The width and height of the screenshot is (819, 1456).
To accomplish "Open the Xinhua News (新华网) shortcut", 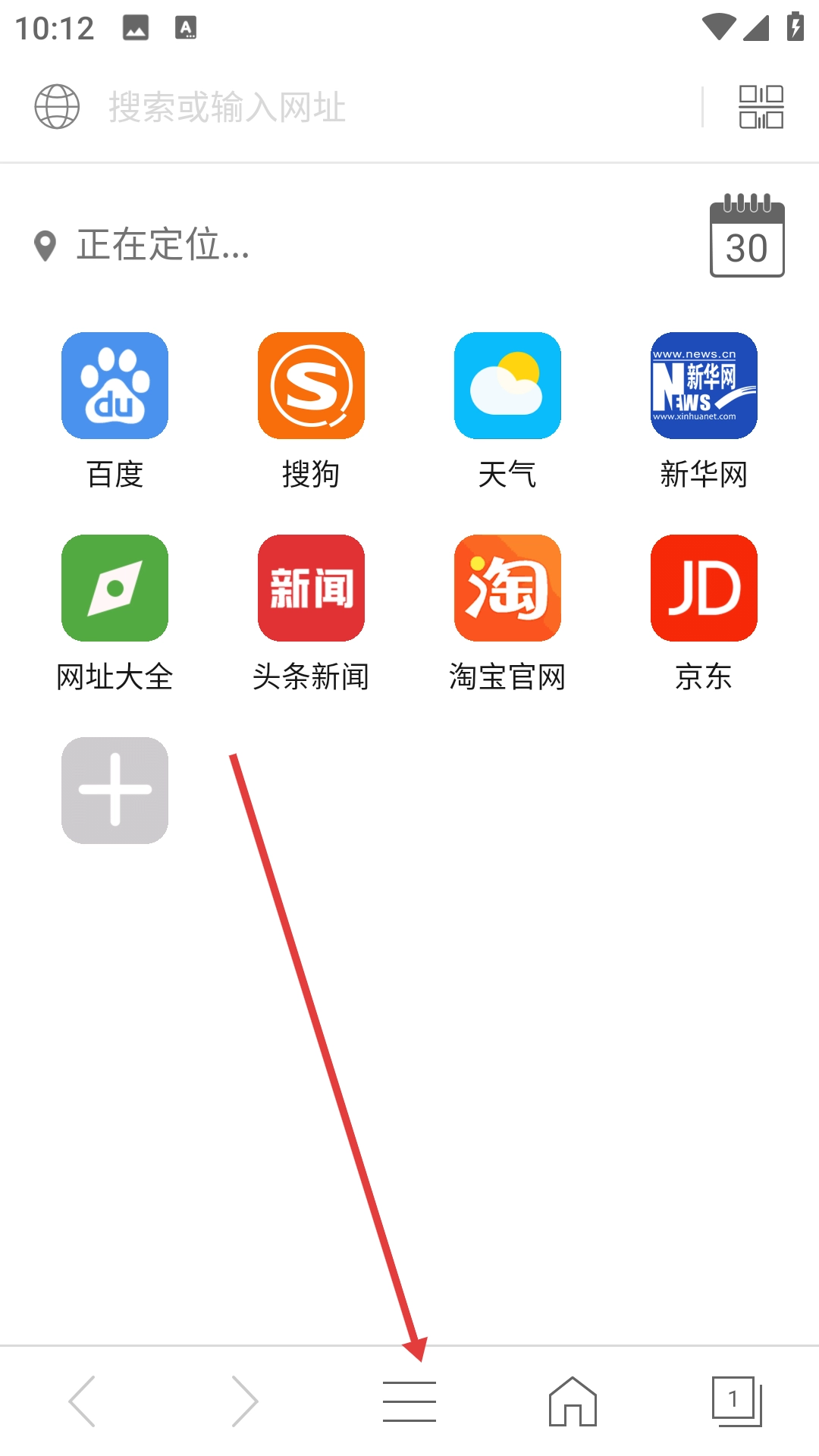I will pos(704,386).
